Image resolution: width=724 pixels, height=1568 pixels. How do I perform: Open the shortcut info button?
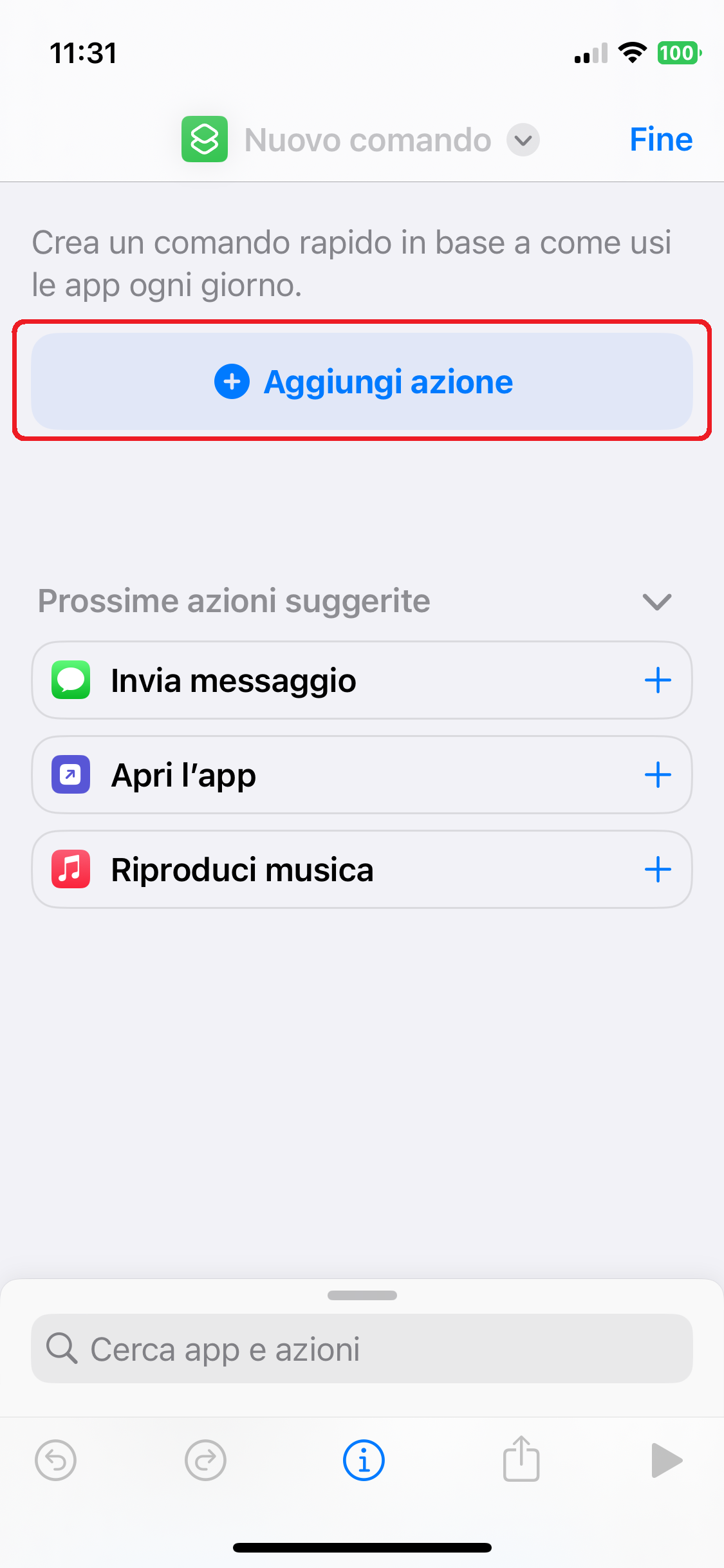tap(364, 1461)
